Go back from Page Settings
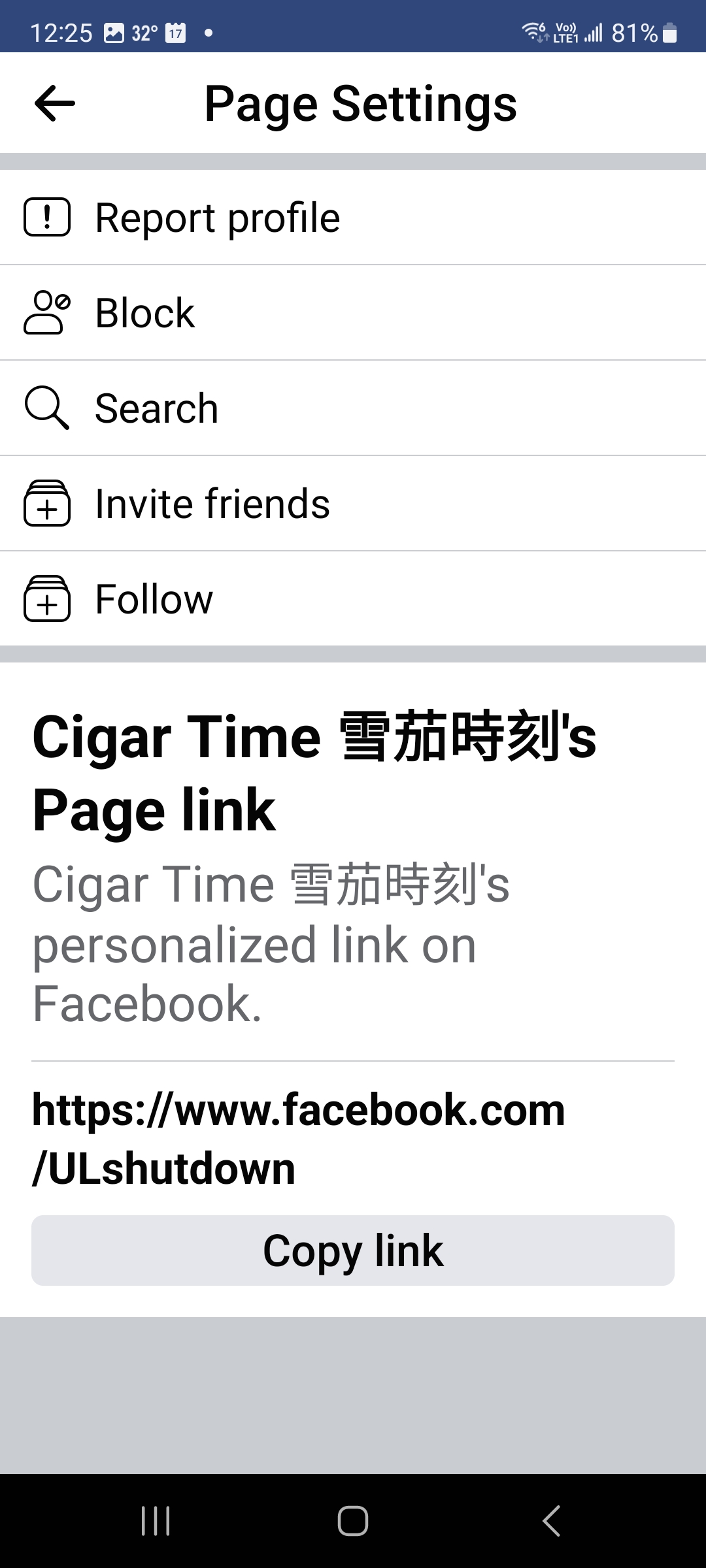Viewport: 706px width, 1568px height. 55,103
